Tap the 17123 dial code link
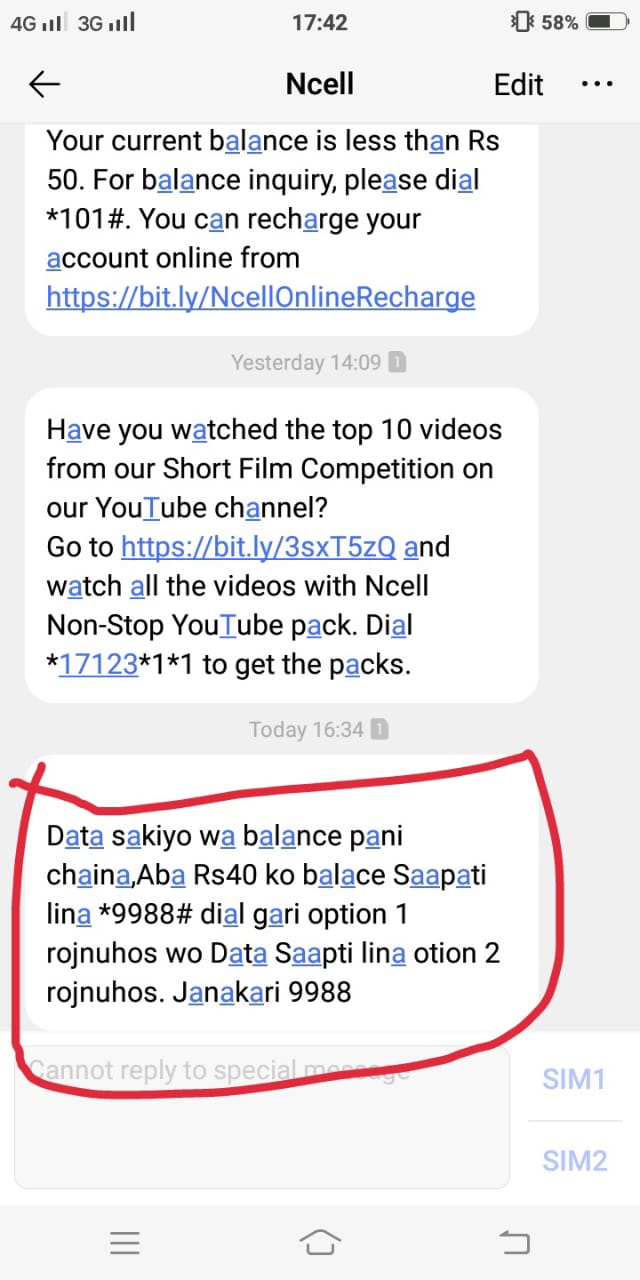Screen dimensions: 640x1280 [97, 665]
